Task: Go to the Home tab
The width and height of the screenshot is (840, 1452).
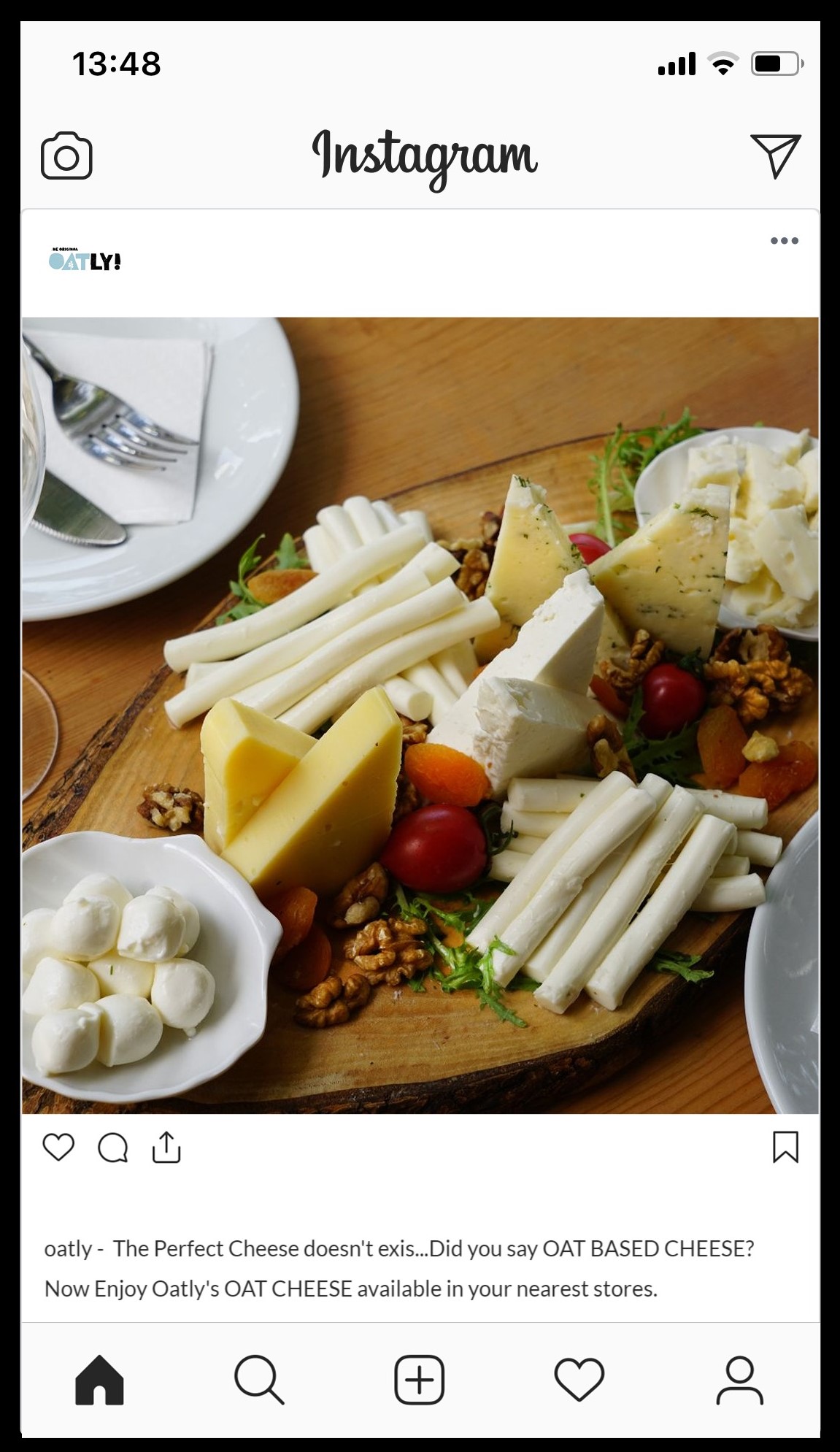Action: pos(99,1380)
